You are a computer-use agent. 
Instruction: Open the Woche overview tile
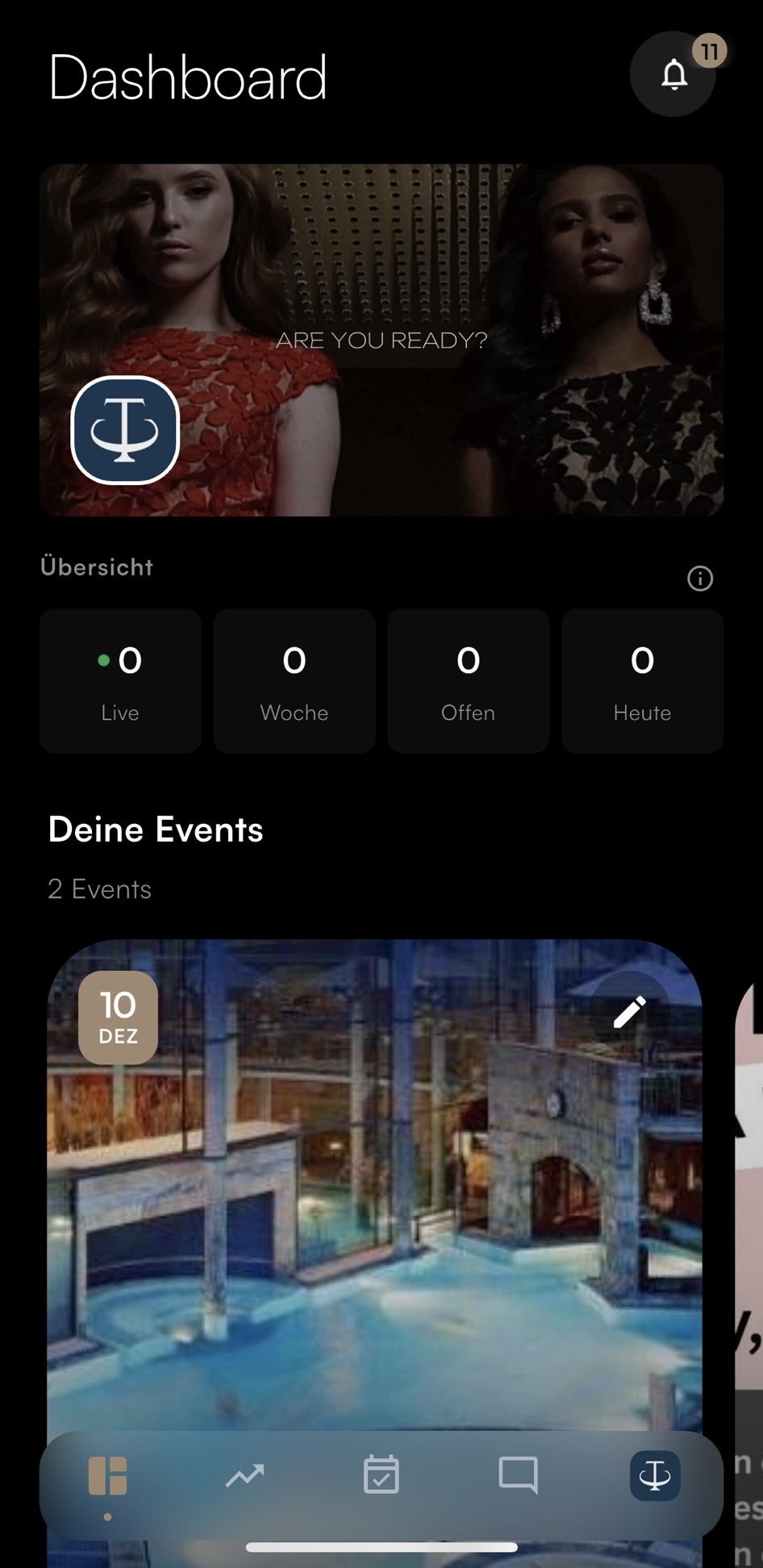click(294, 680)
